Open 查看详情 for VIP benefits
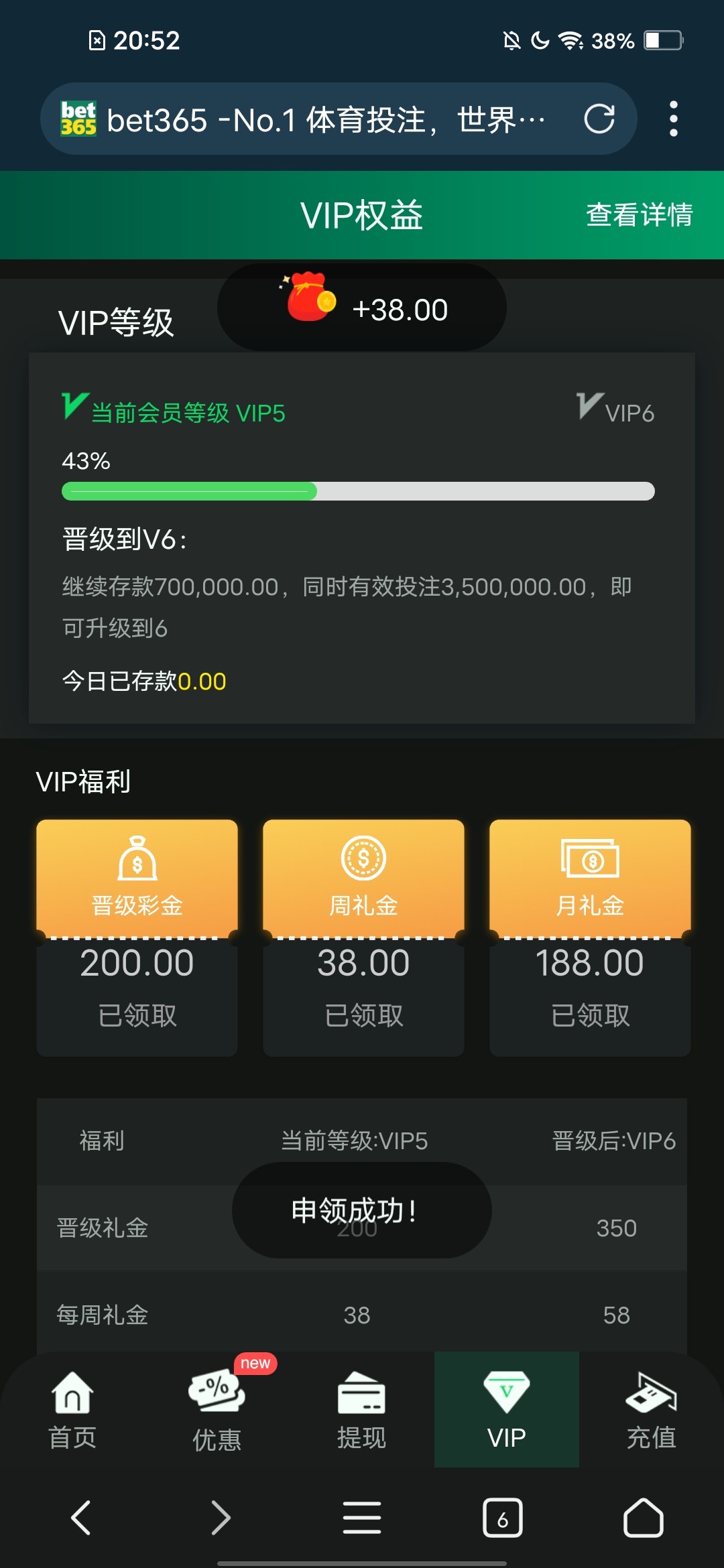724x1568 pixels. tap(640, 214)
